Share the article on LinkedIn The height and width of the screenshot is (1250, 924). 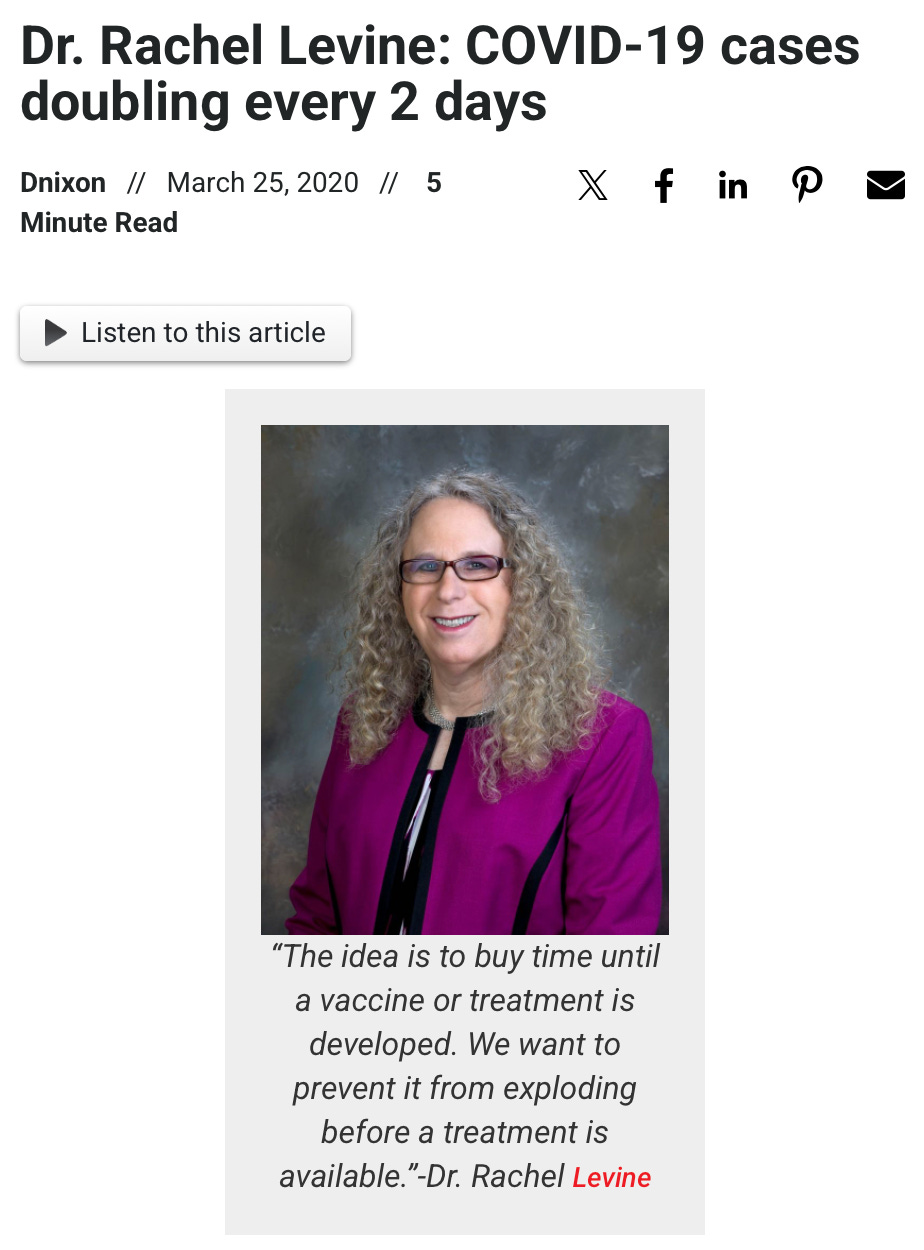733,185
